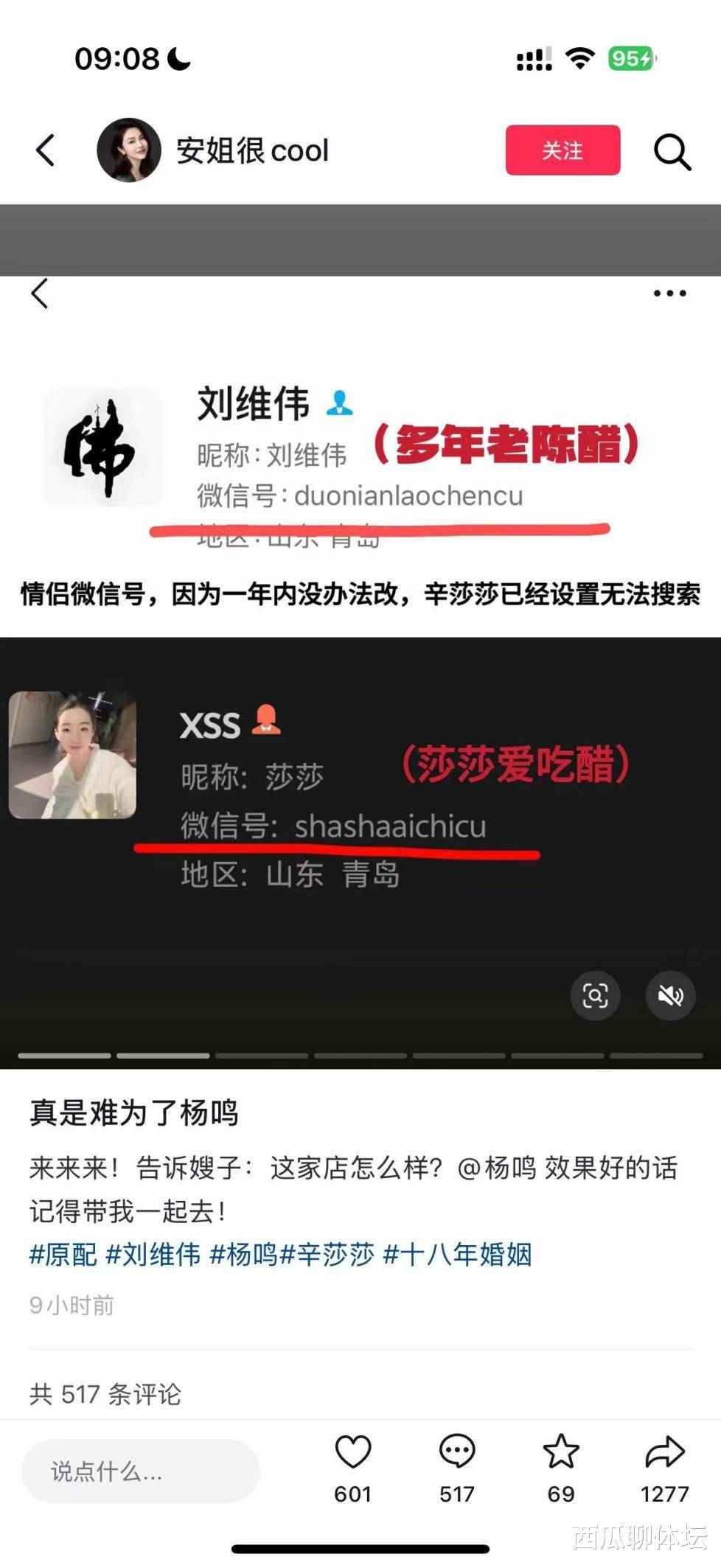Image resolution: width=721 pixels, height=1568 pixels.
Task: Tap the 说点什么 comment field
Action: (x=140, y=1471)
